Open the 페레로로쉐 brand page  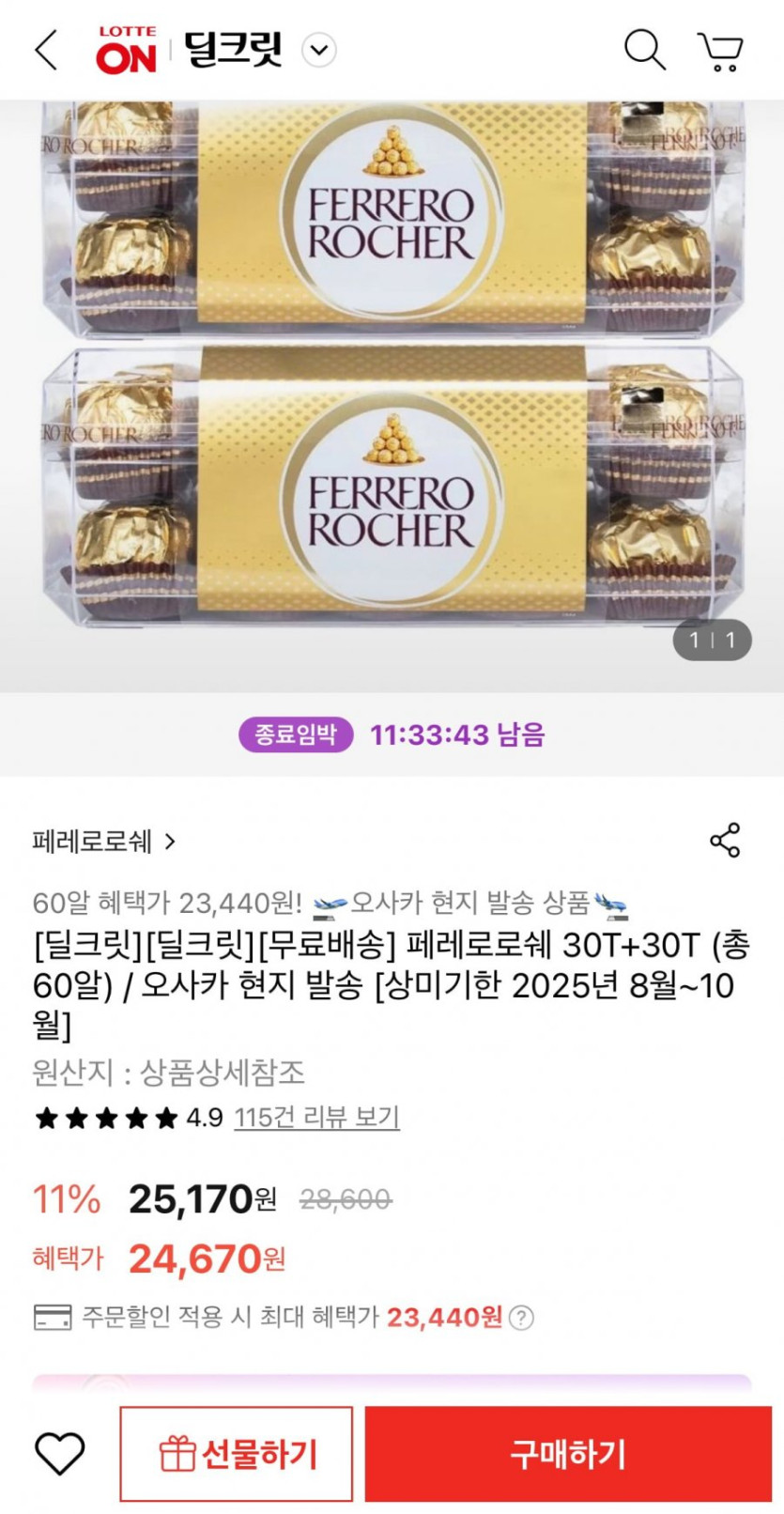[x=103, y=842]
